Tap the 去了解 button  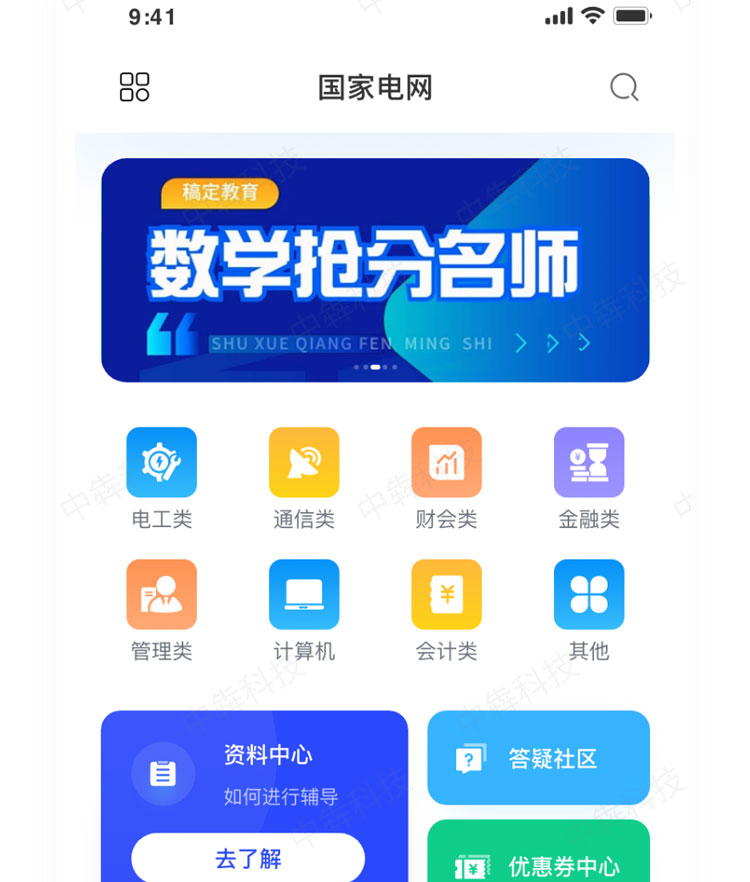pos(248,858)
